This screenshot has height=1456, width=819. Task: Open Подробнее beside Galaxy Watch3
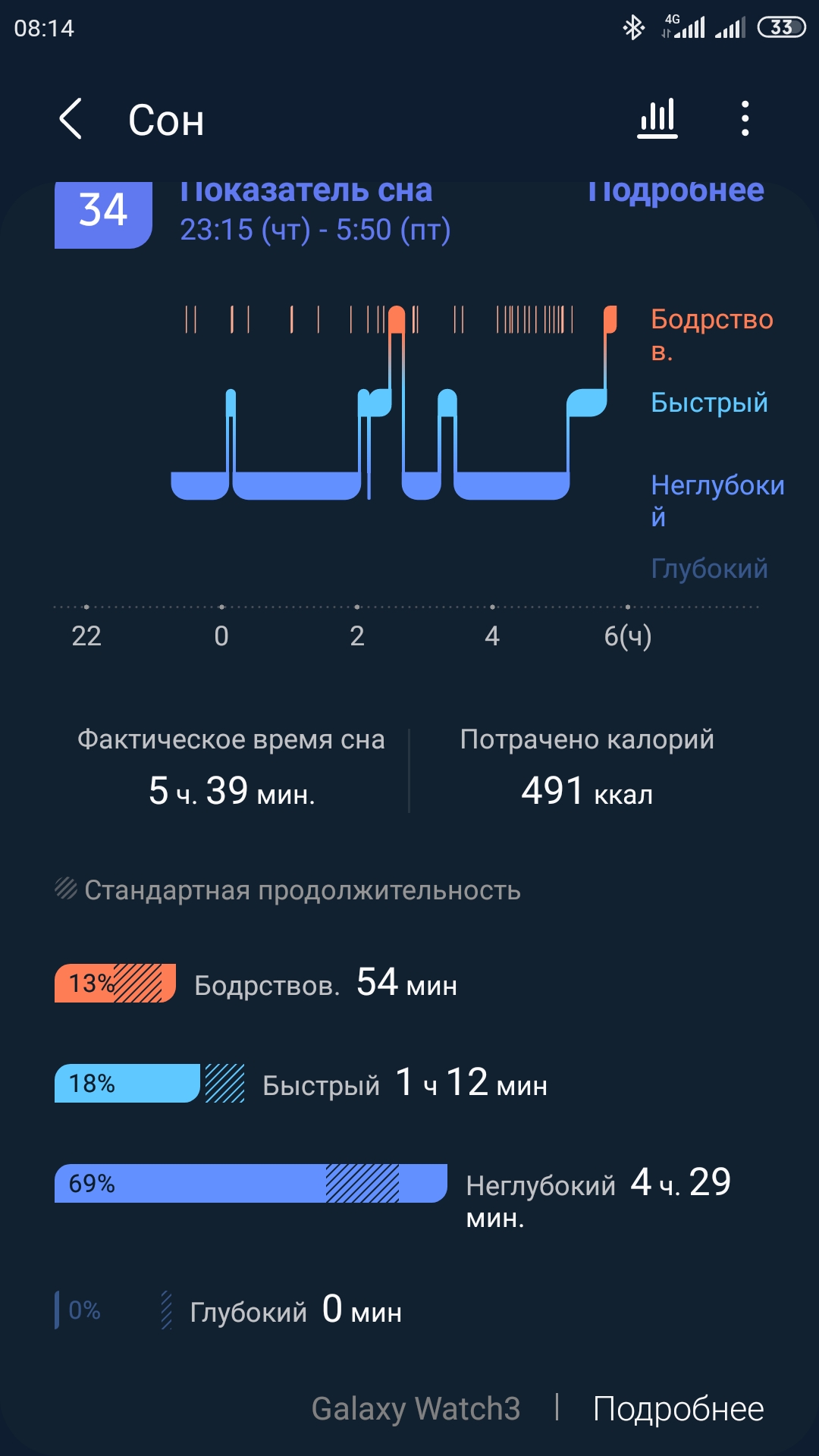pos(678,1409)
